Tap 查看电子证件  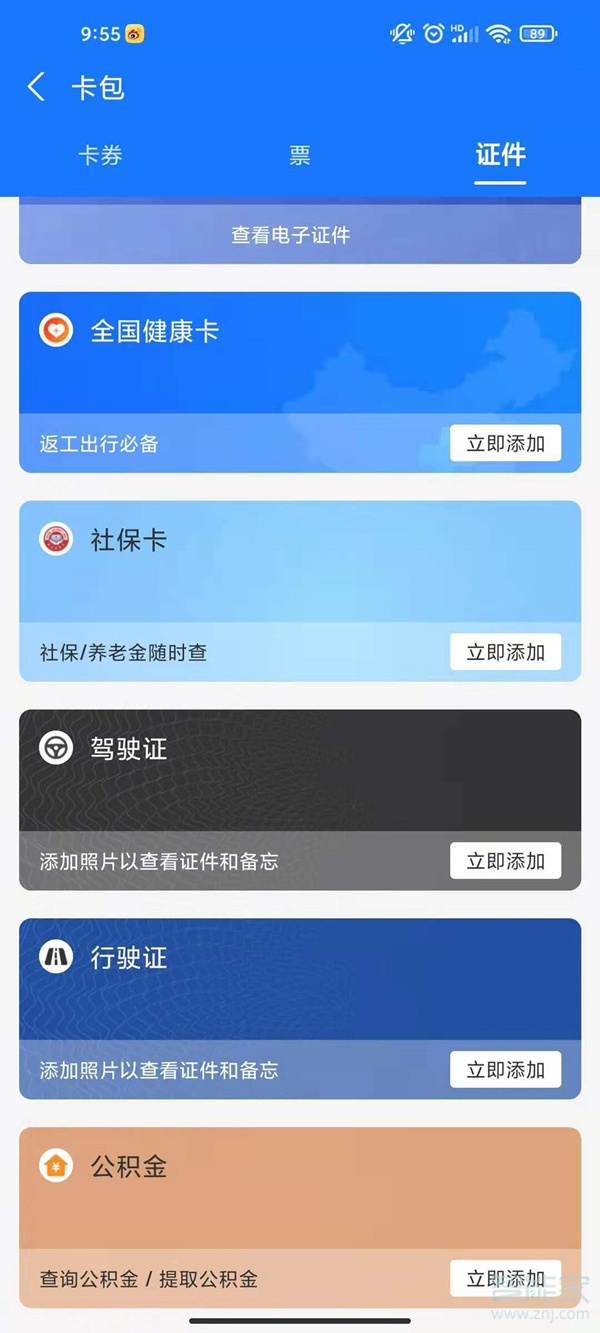coord(291,236)
